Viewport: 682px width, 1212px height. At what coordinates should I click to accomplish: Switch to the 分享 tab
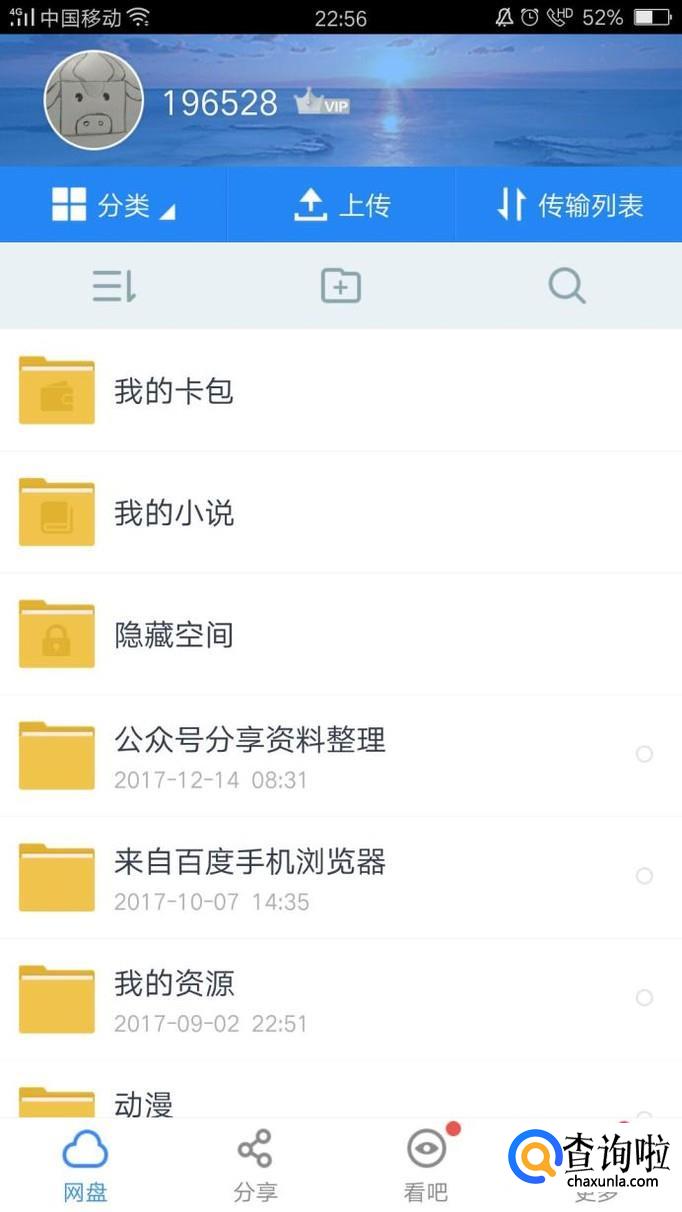[x=255, y=1165]
